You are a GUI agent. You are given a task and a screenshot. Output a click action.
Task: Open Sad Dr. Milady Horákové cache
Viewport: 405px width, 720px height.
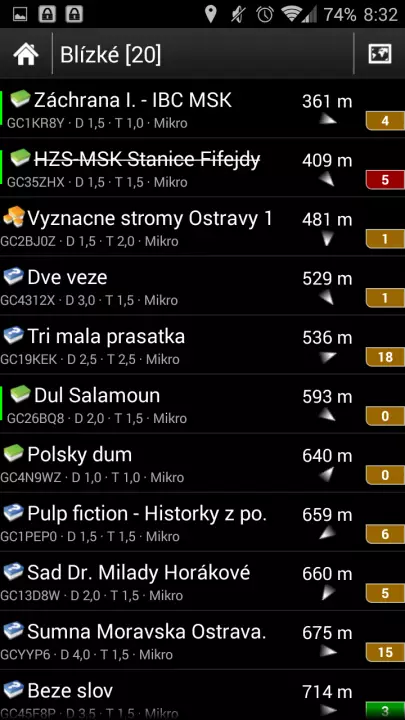pos(202,581)
